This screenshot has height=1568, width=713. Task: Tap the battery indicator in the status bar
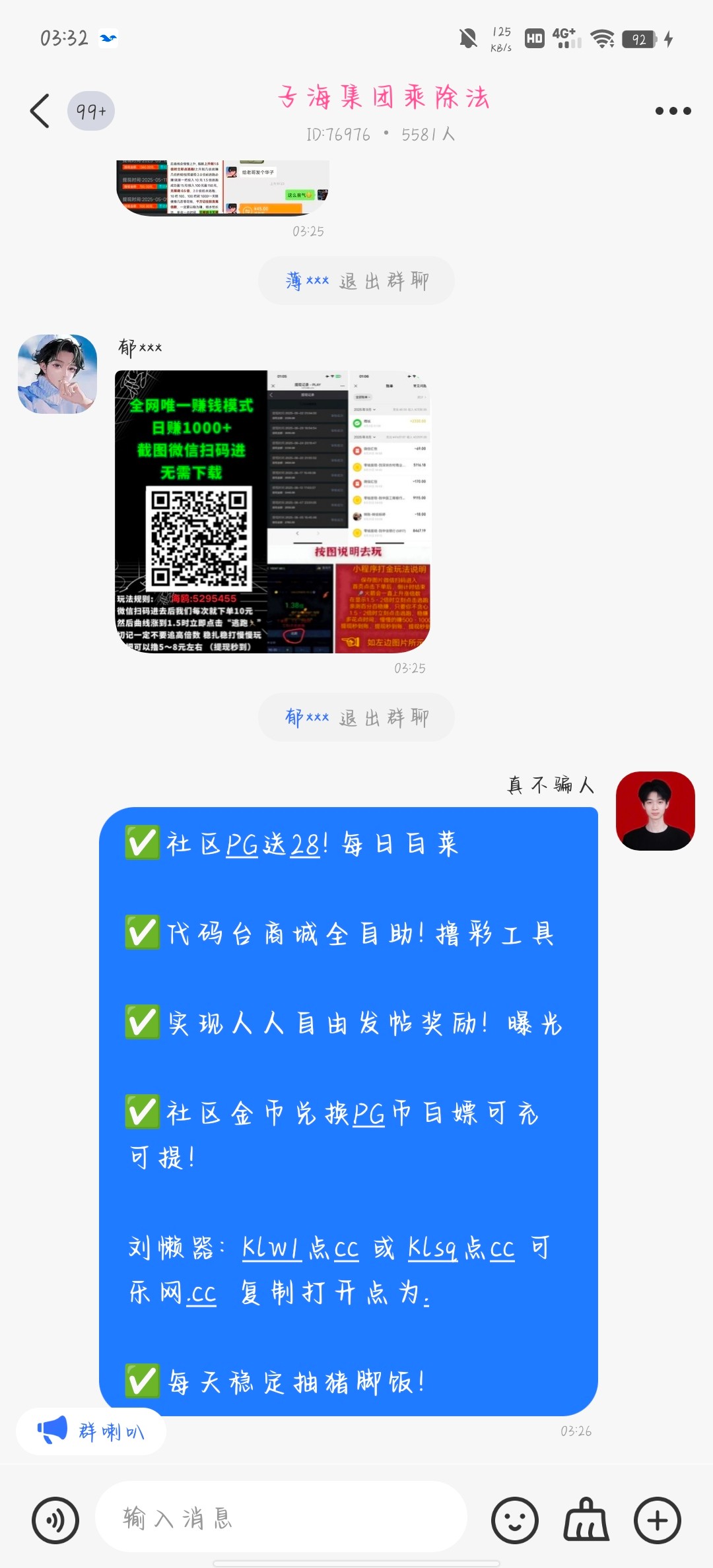pyautogui.click(x=638, y=39)
